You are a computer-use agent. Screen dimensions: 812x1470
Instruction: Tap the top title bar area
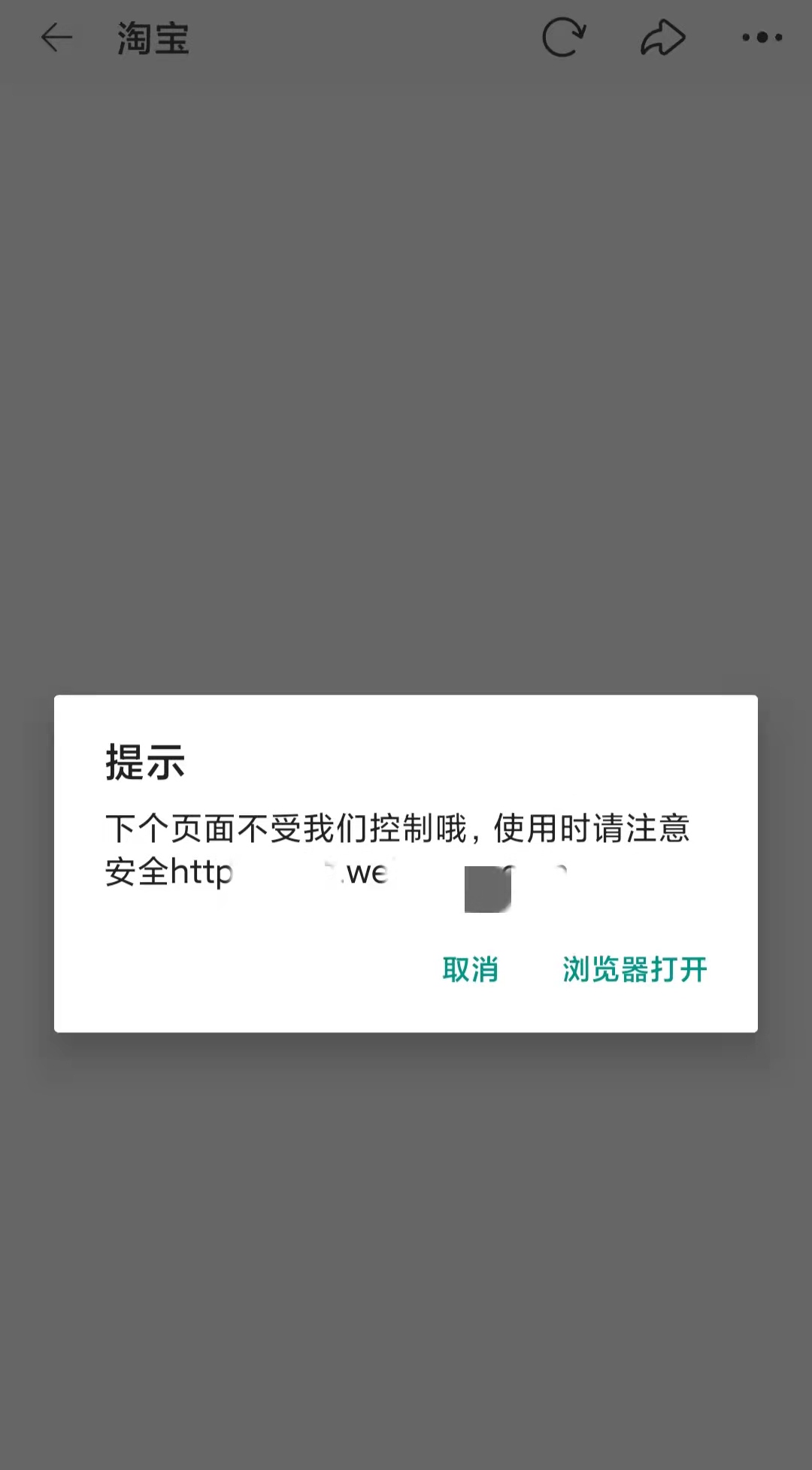406,38
